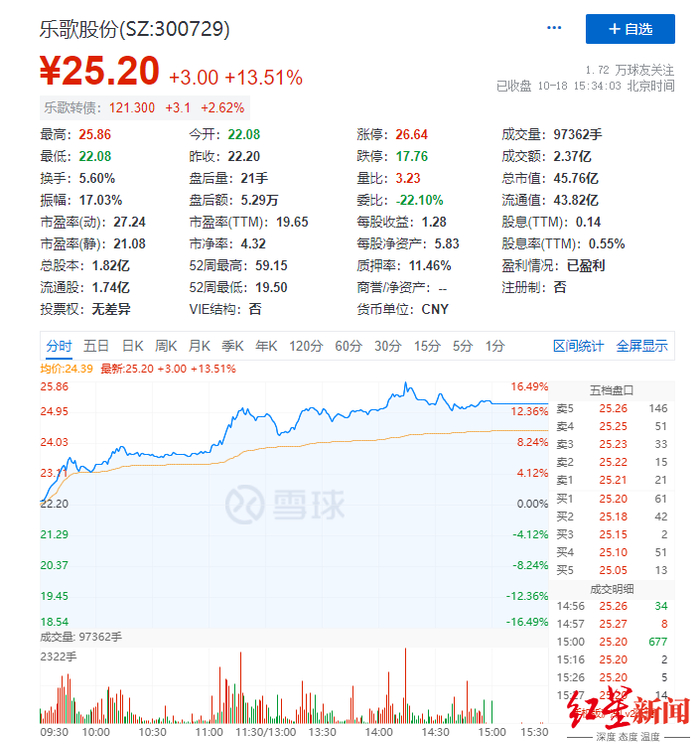Select the 分时 chart tab
The width and height of the screenshot is (700, 753).
(x=59, y=346)
